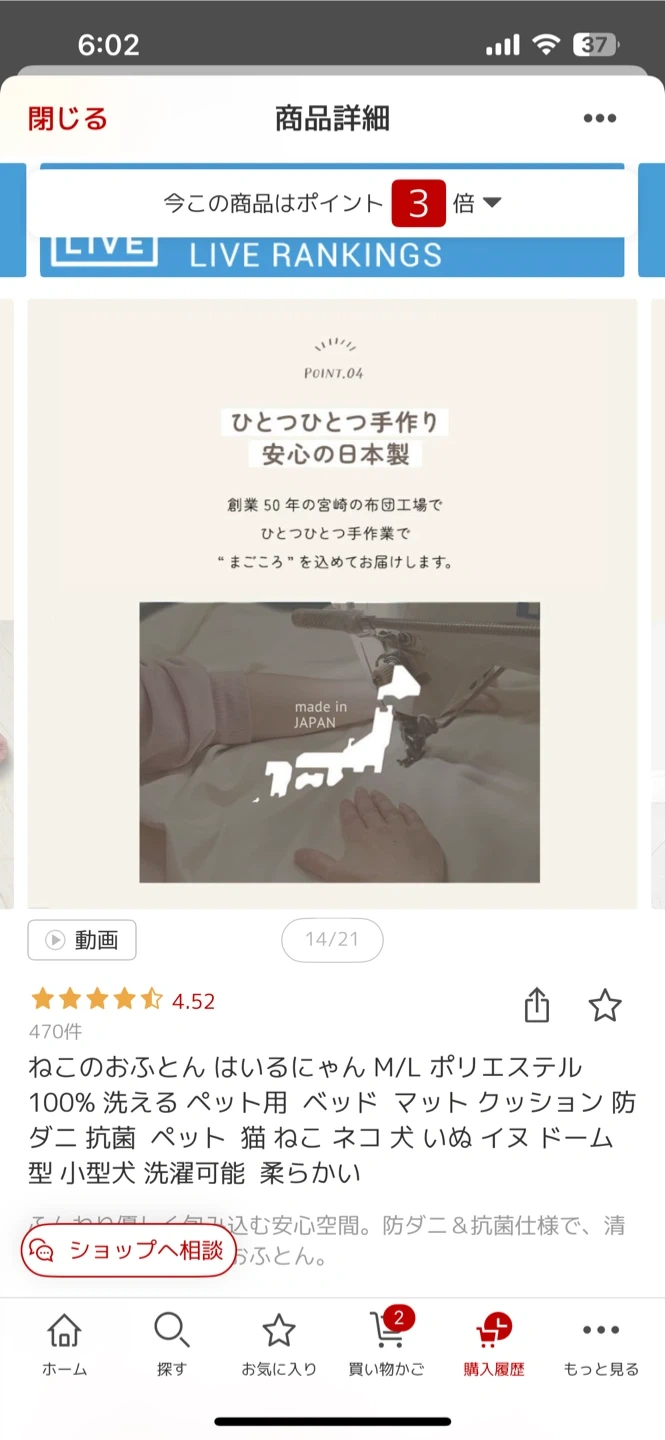The image size is (665, 1440).
Task: Go to ホーム tab
Action: click(x=65, y=1345)
